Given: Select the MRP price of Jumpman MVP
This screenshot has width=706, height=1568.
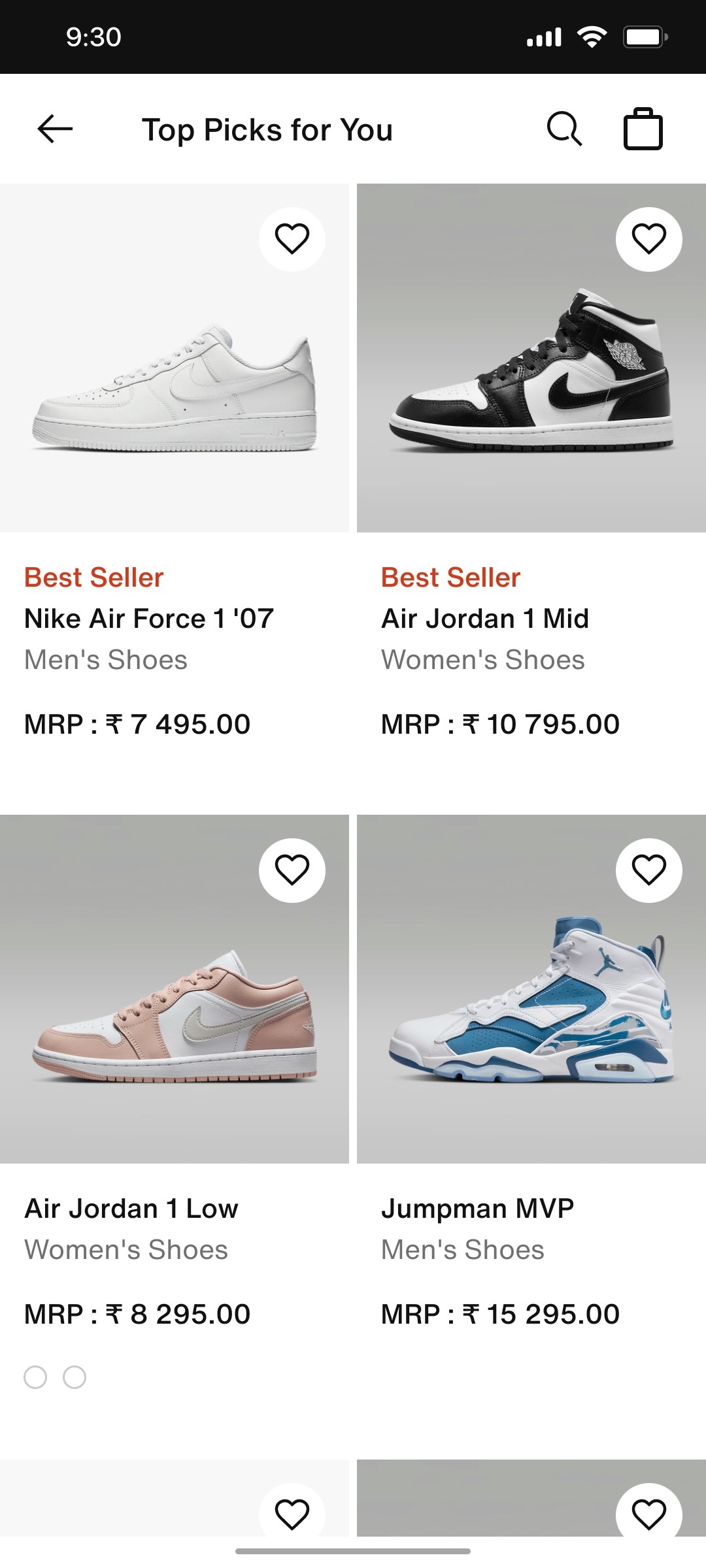Looking at the screenshot, I should pyautogui.click(x=500, y=1313).
